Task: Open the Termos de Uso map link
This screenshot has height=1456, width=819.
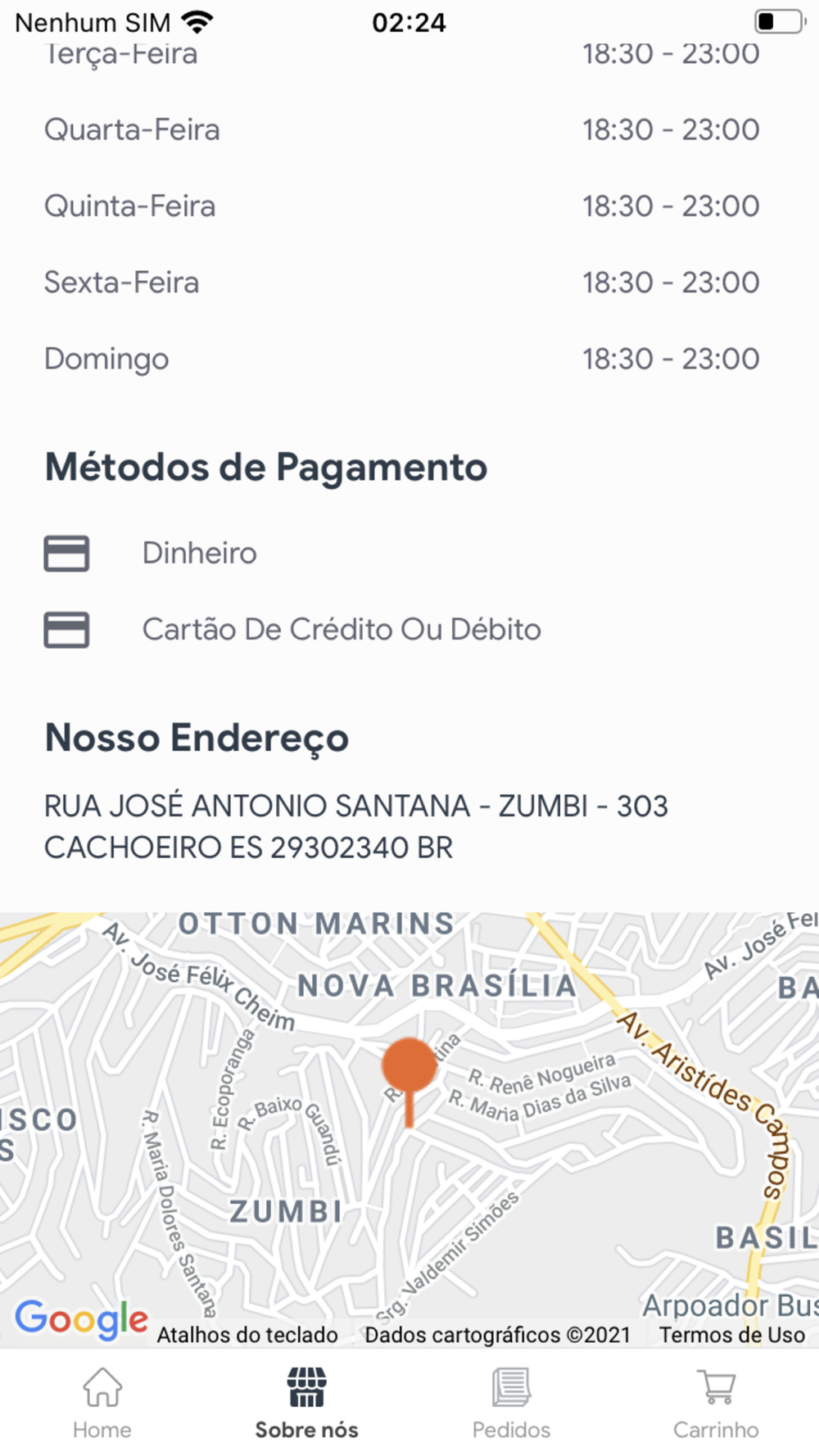Action: 732,1335
